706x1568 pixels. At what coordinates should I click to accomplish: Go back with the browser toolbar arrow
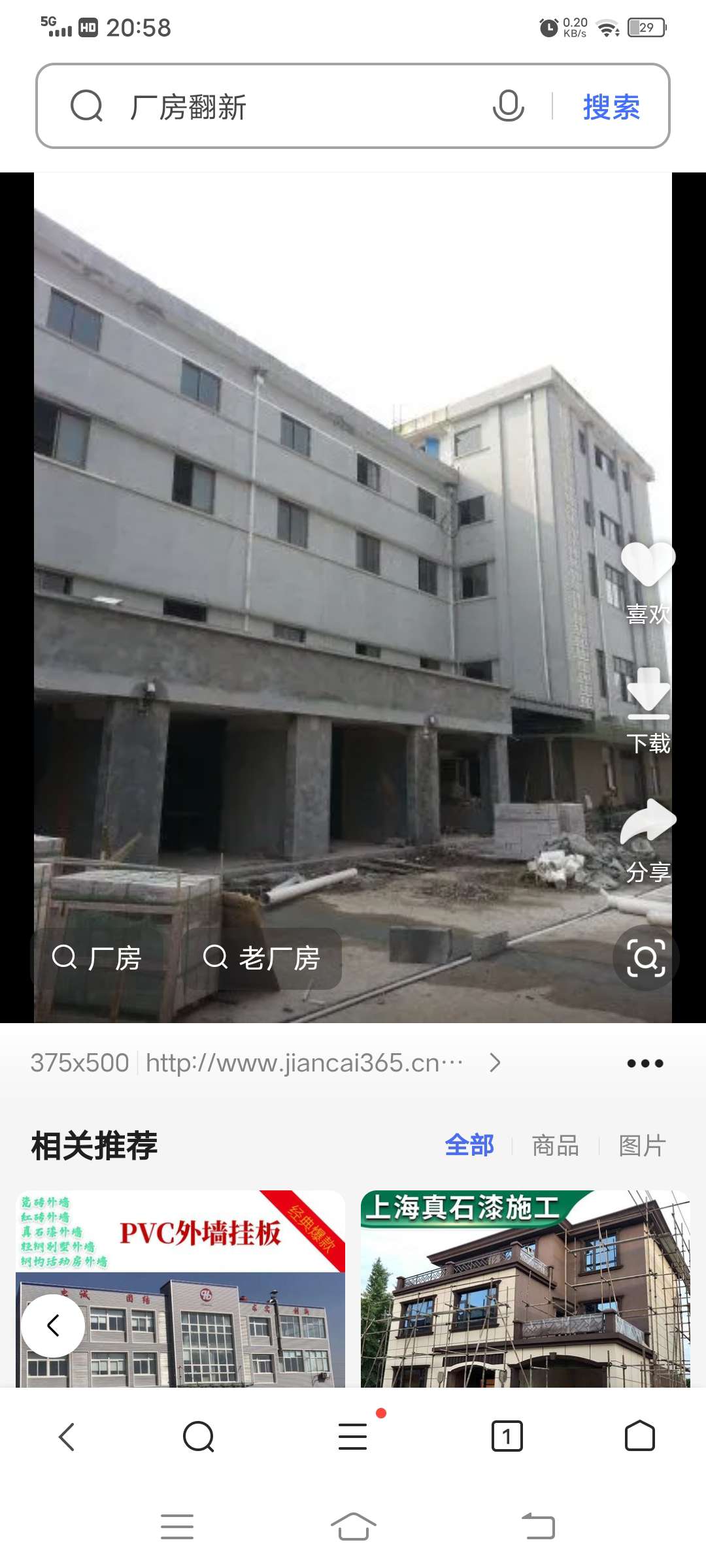(67, 1437)
